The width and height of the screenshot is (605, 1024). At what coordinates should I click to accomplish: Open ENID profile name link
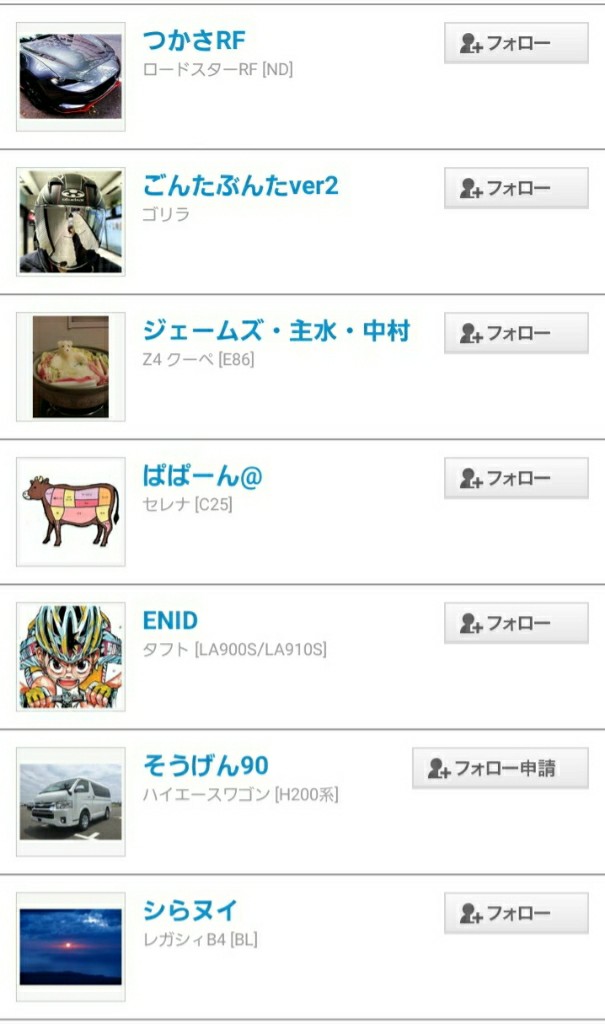(x=170, y=620)
